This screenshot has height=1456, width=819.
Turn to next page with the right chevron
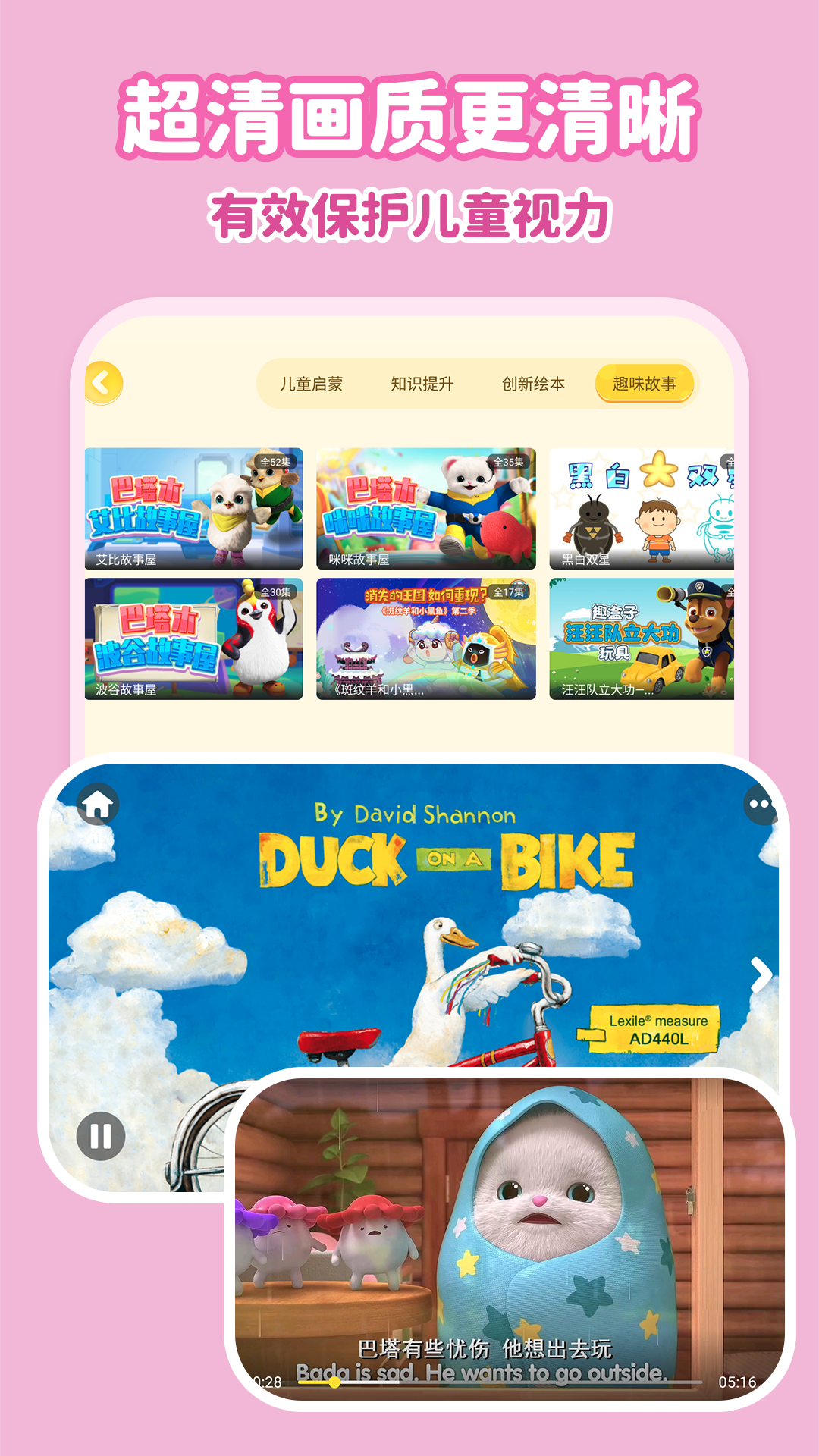click(761, 973)
